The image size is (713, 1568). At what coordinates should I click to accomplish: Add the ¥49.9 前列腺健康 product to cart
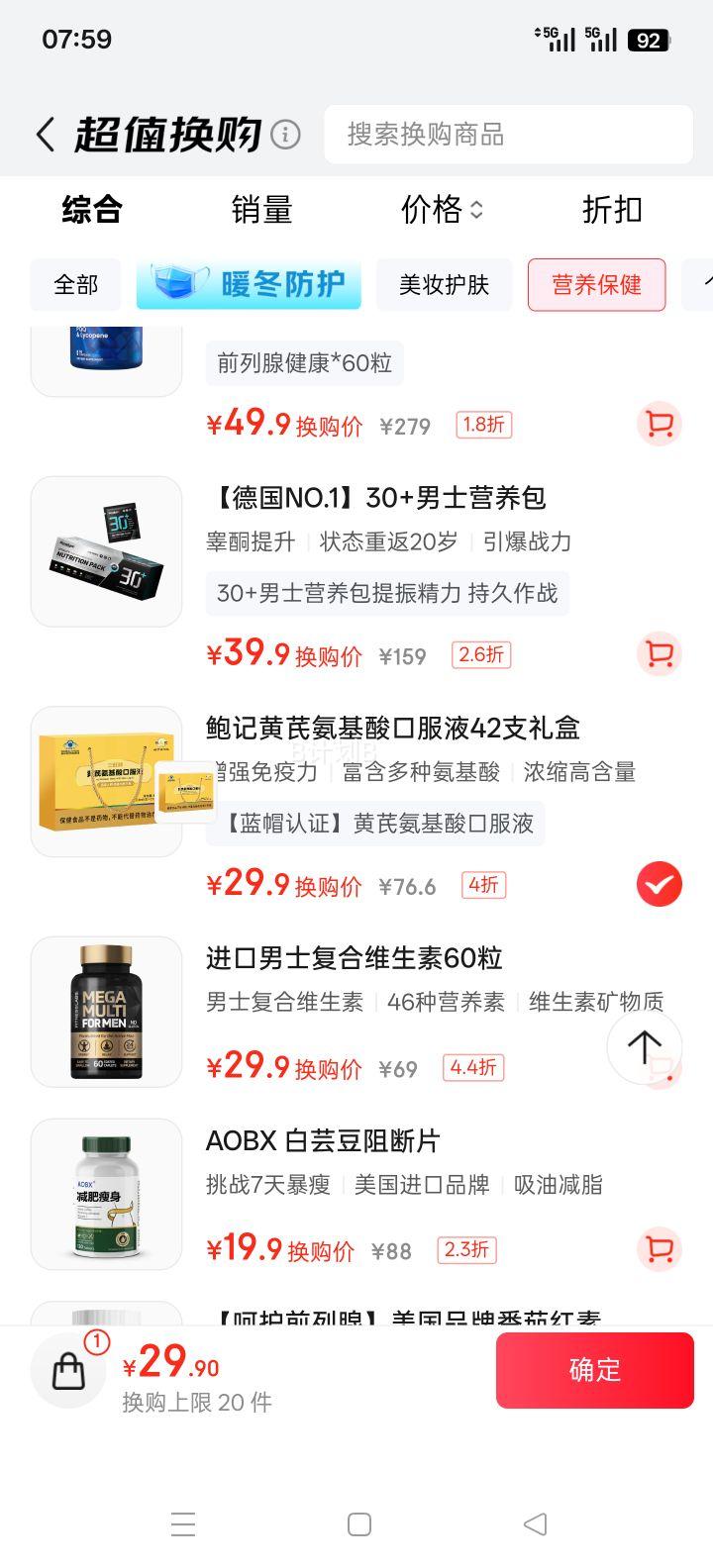point(659,425)
